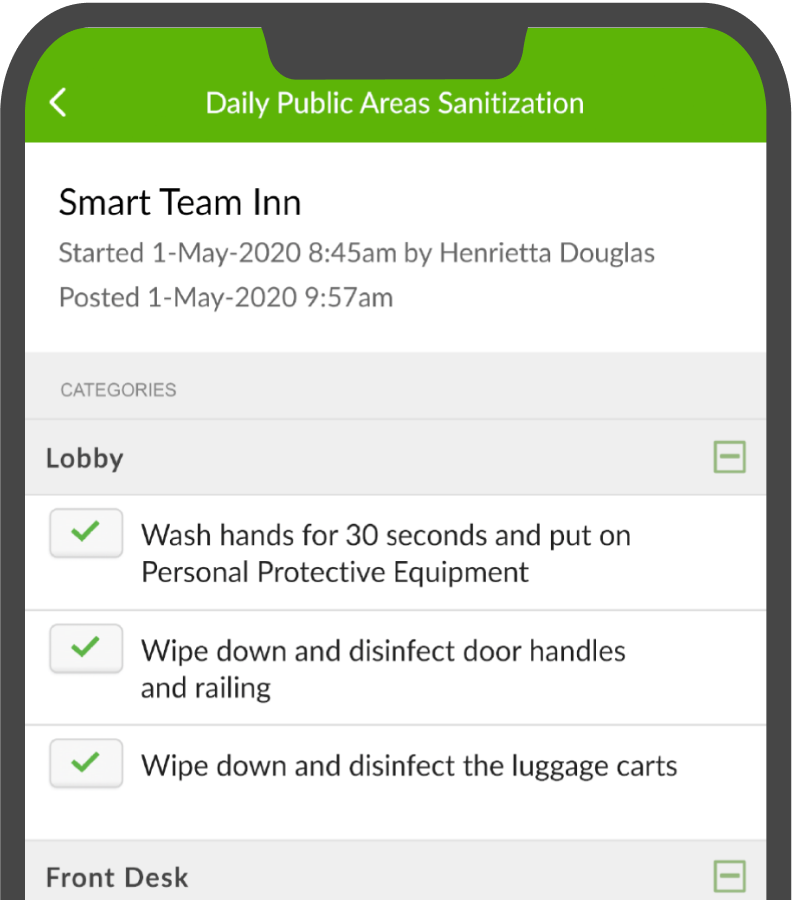Go back using the header arrow
Image resolution: width=792 pixels, height=900 pixels.
click(58, 103)
